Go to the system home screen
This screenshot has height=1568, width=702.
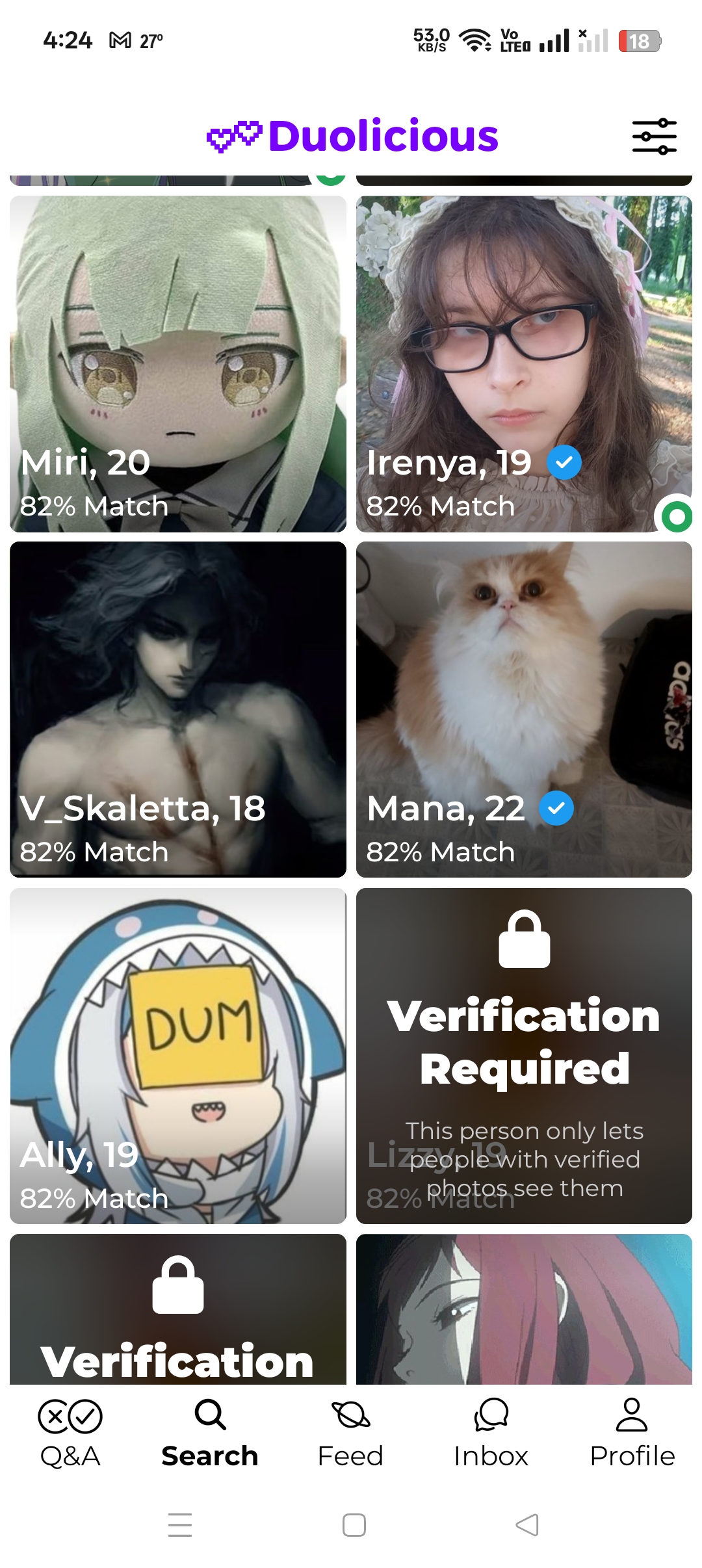(354, 1524)
